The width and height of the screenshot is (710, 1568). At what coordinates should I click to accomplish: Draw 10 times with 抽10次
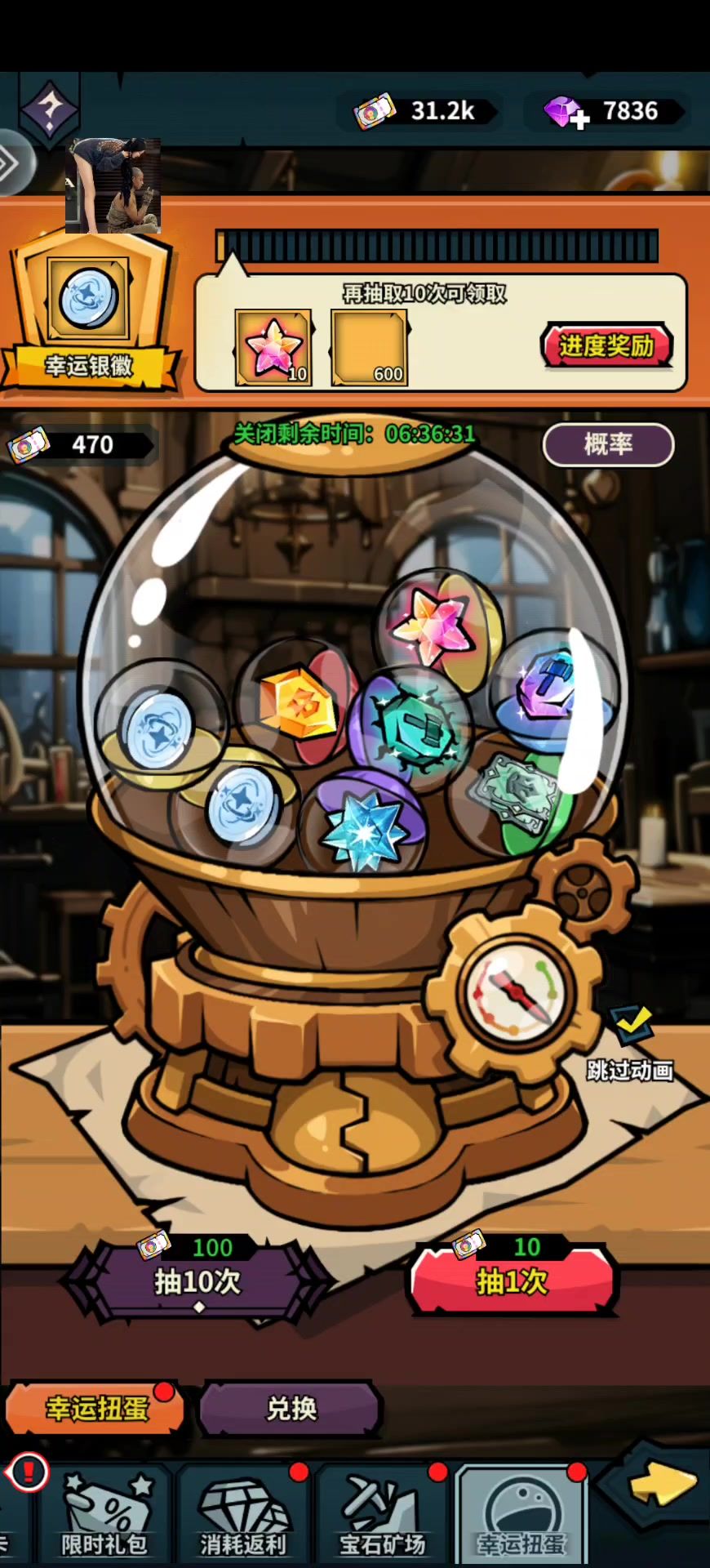197,1281
